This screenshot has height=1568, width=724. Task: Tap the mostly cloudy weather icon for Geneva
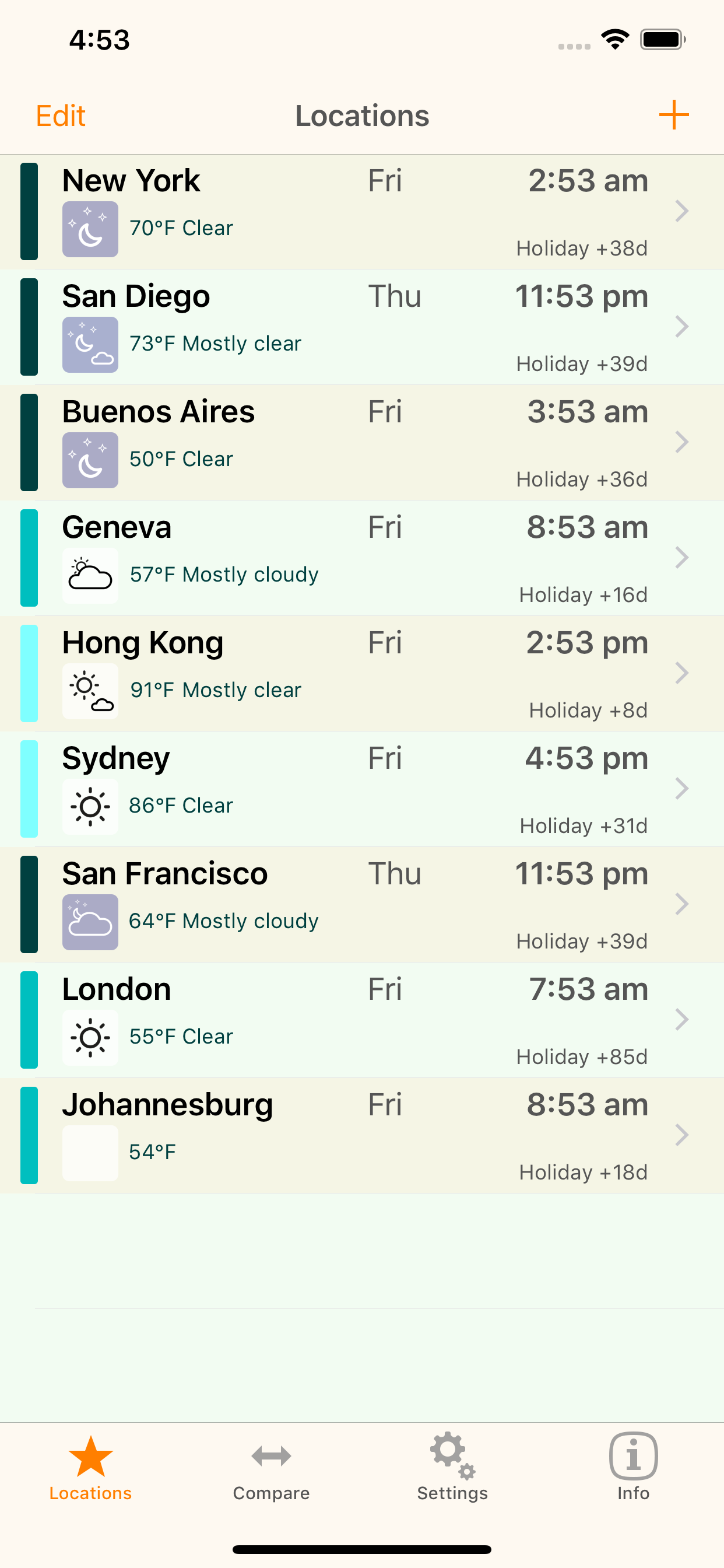(90, 574)
